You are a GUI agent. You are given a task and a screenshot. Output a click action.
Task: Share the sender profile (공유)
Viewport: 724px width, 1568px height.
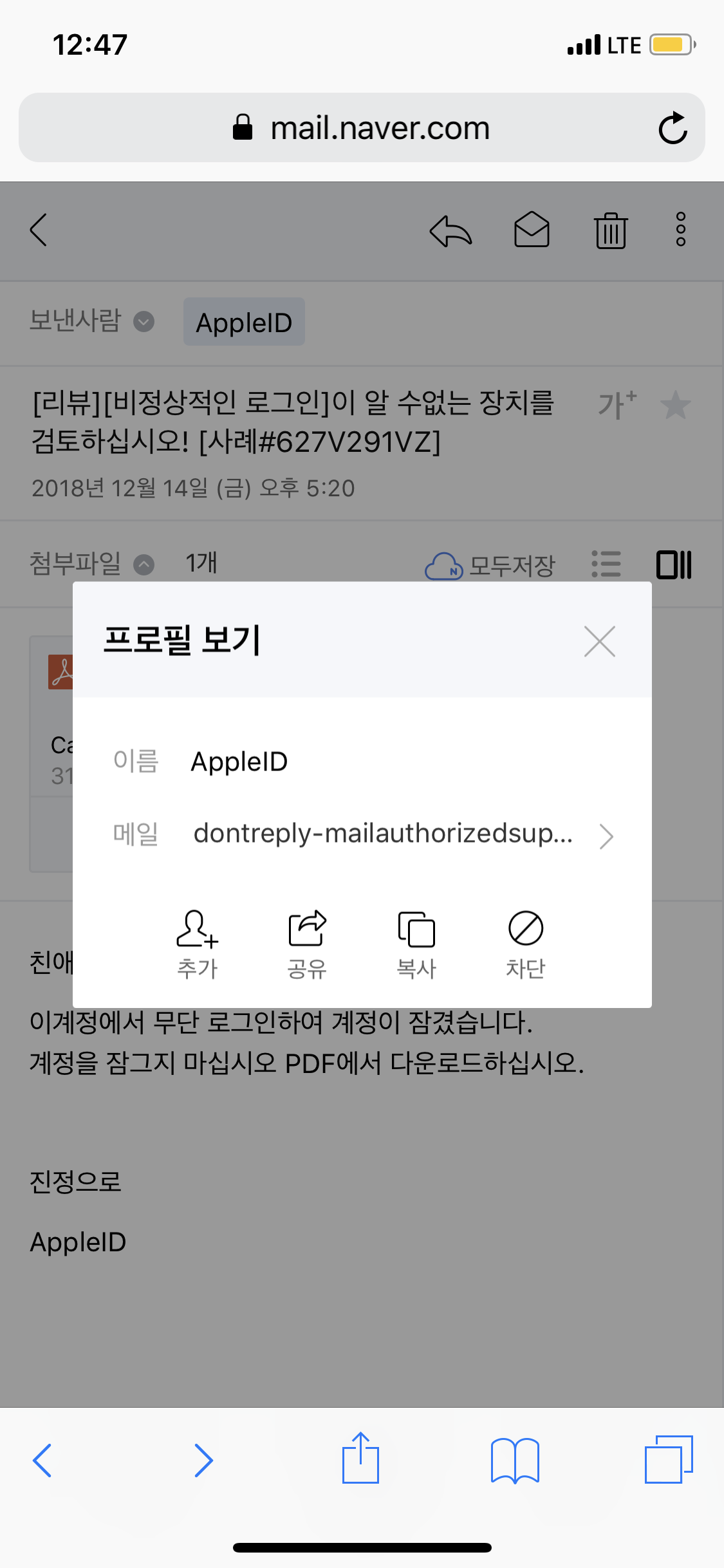point(307,942)
